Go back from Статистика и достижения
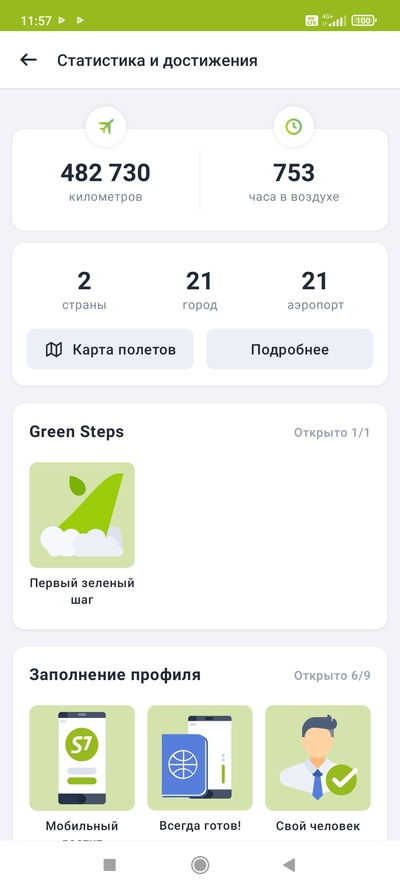The image size is (400, 889). click(x=28, y=60)
